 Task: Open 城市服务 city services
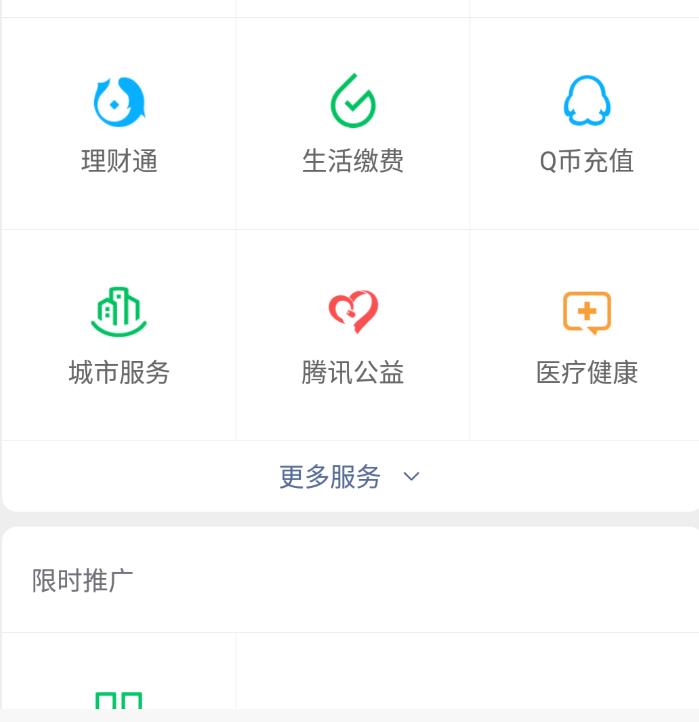pos(119,335)
